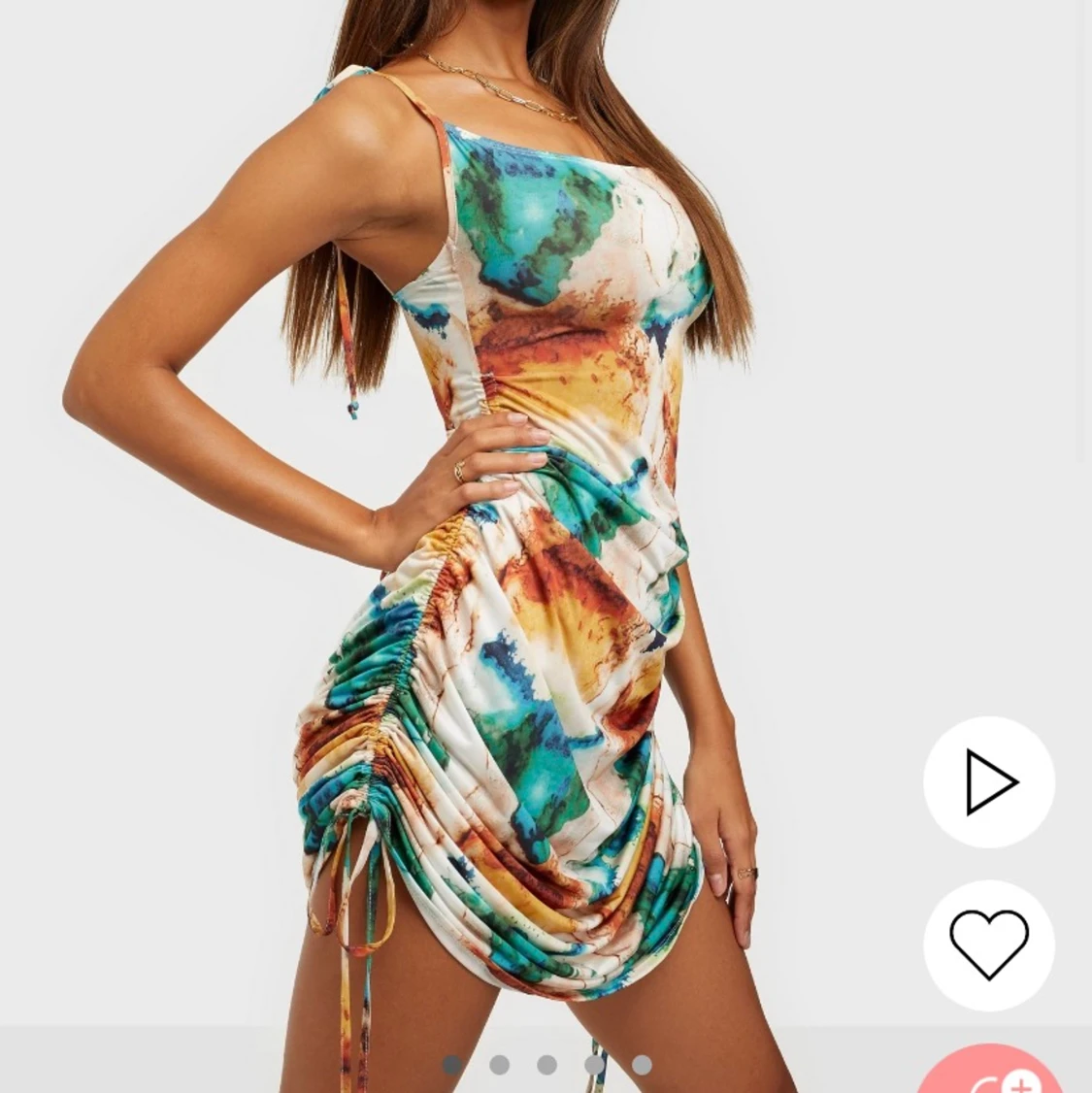Jump to the second product photo dot
The image size is (1092, 1093).
click(500, 1065)
